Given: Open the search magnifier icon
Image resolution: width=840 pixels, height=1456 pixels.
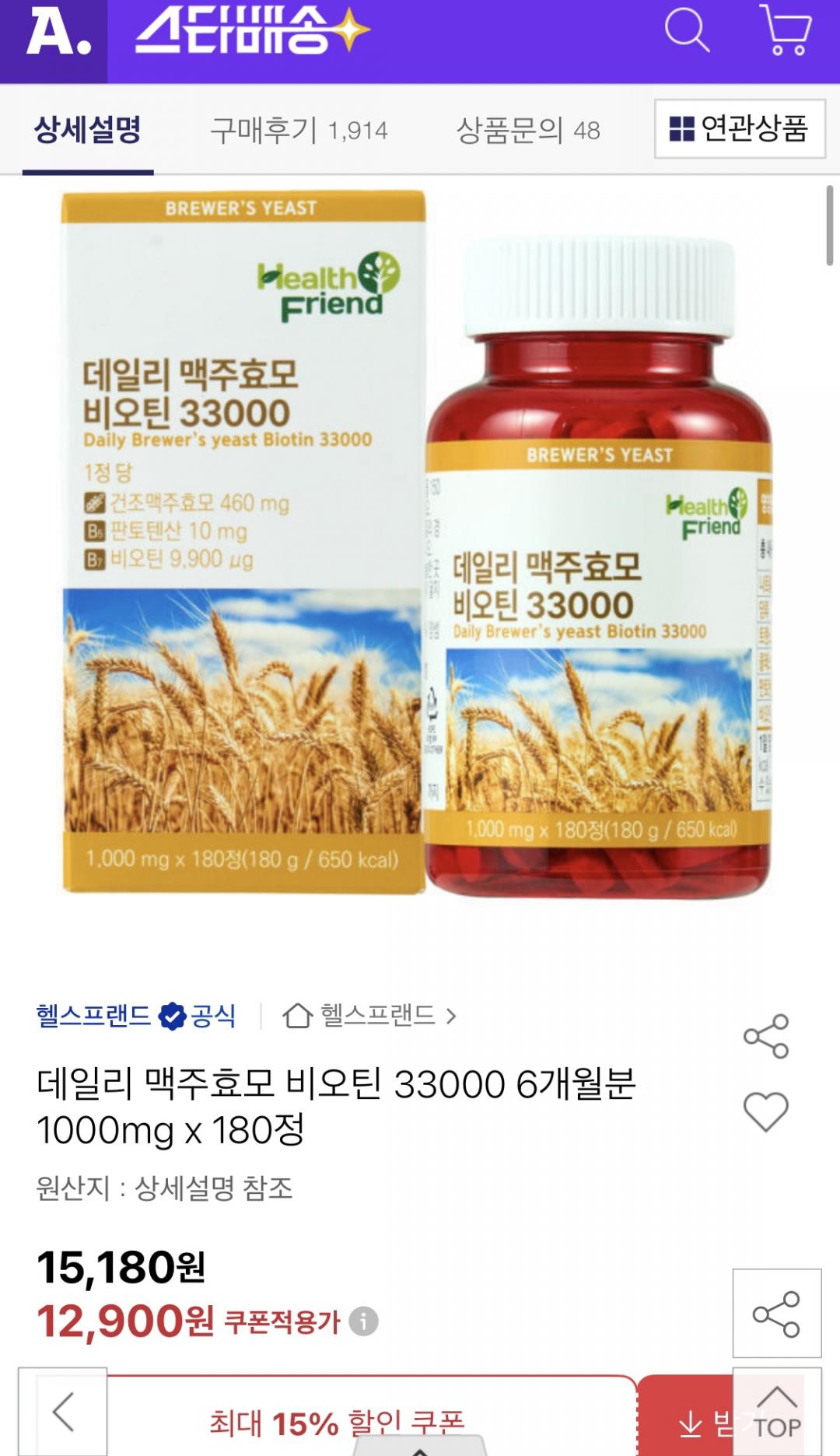Looking at the screenshot, I should (x=687, y=31).
